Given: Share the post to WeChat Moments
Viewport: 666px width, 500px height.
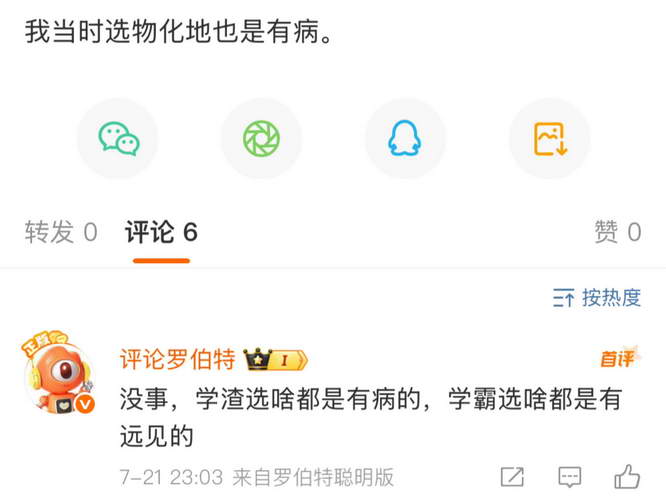Looking at the screenshot, I should 261,139.
